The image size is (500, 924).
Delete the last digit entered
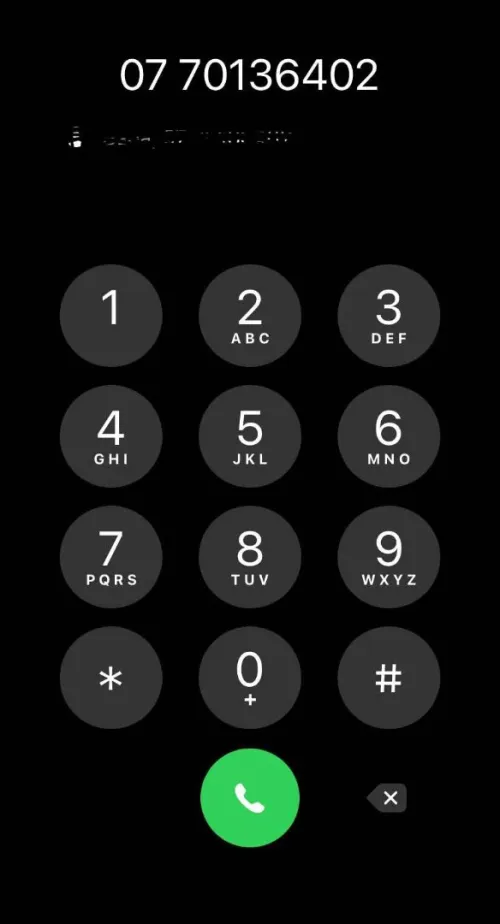387,798
